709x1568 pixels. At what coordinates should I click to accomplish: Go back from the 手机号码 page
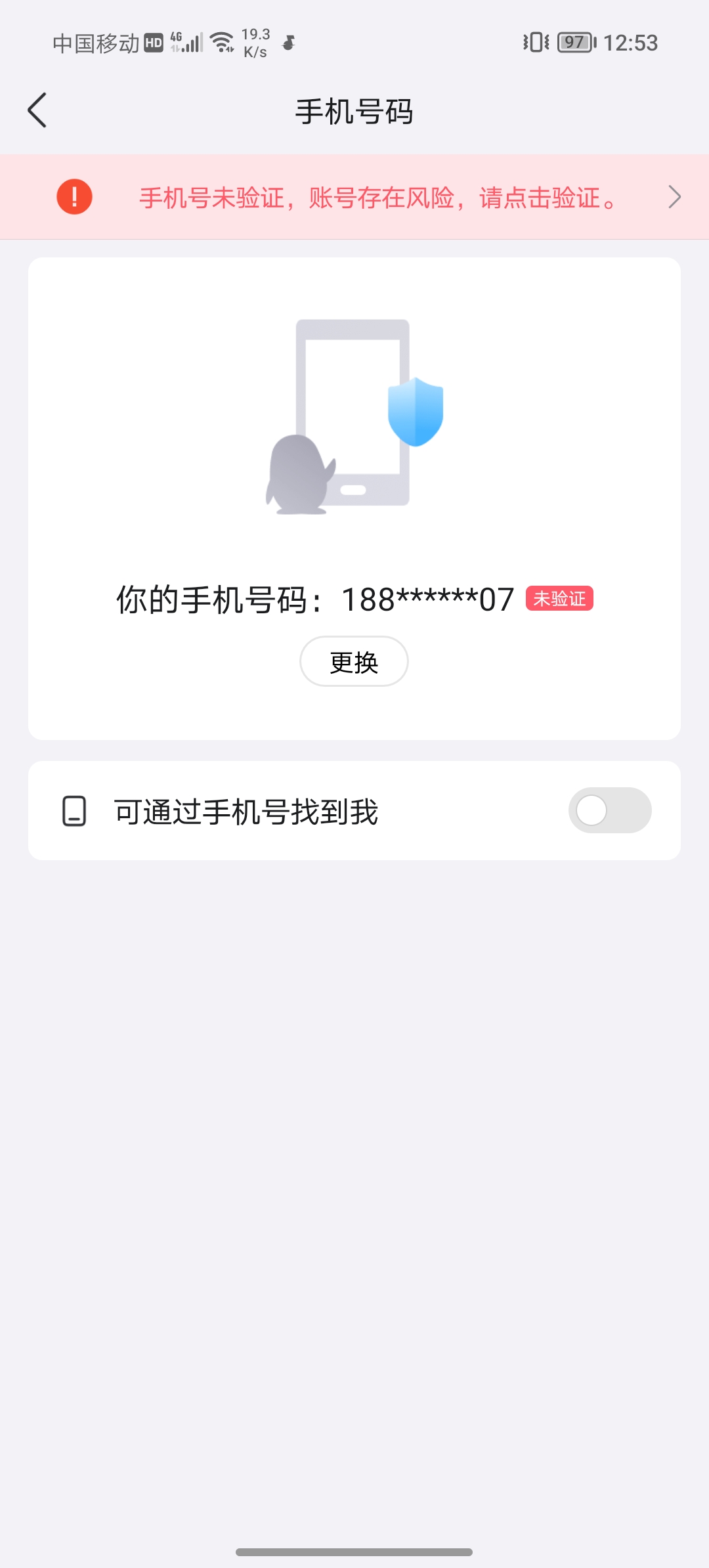pyautogui.click(x=37, y=110)
